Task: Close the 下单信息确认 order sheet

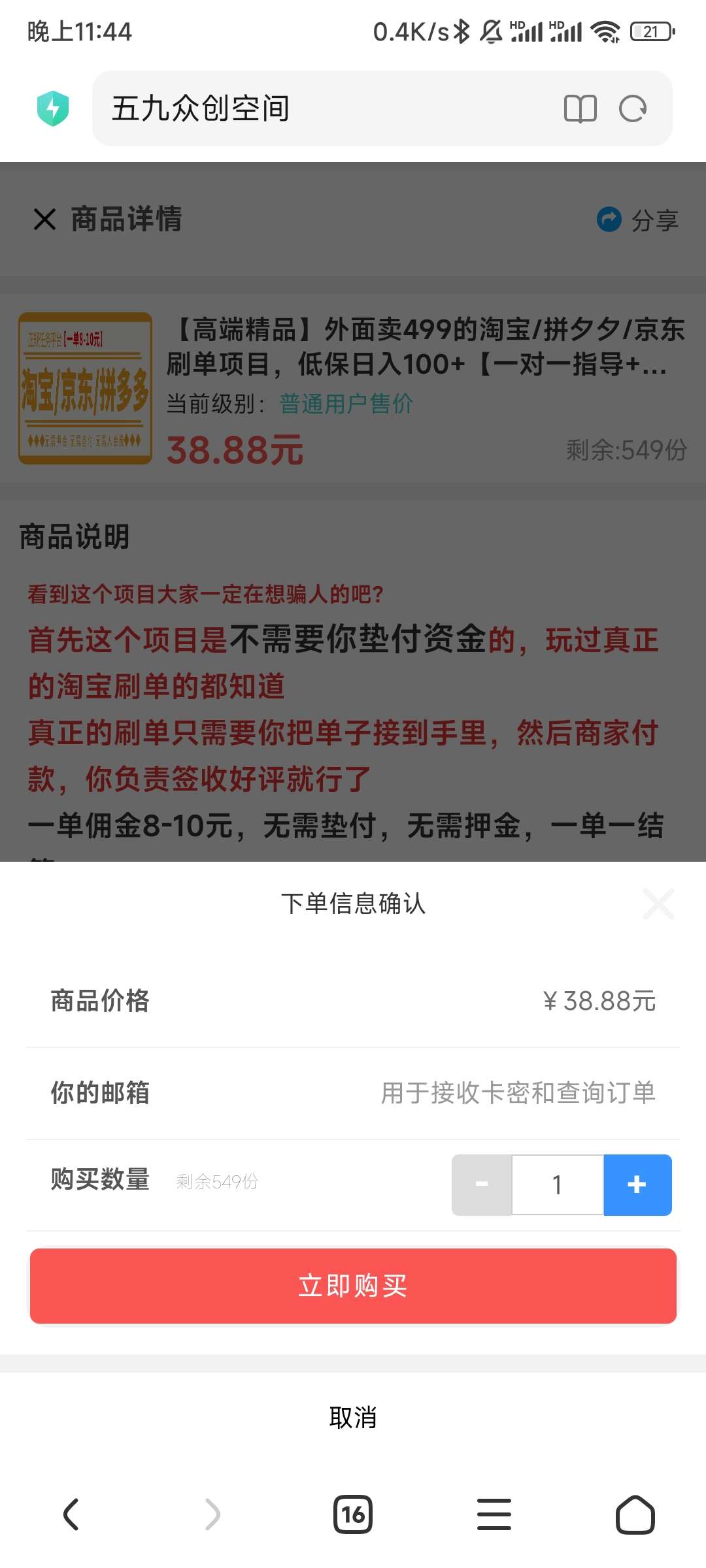Action: 658,904
